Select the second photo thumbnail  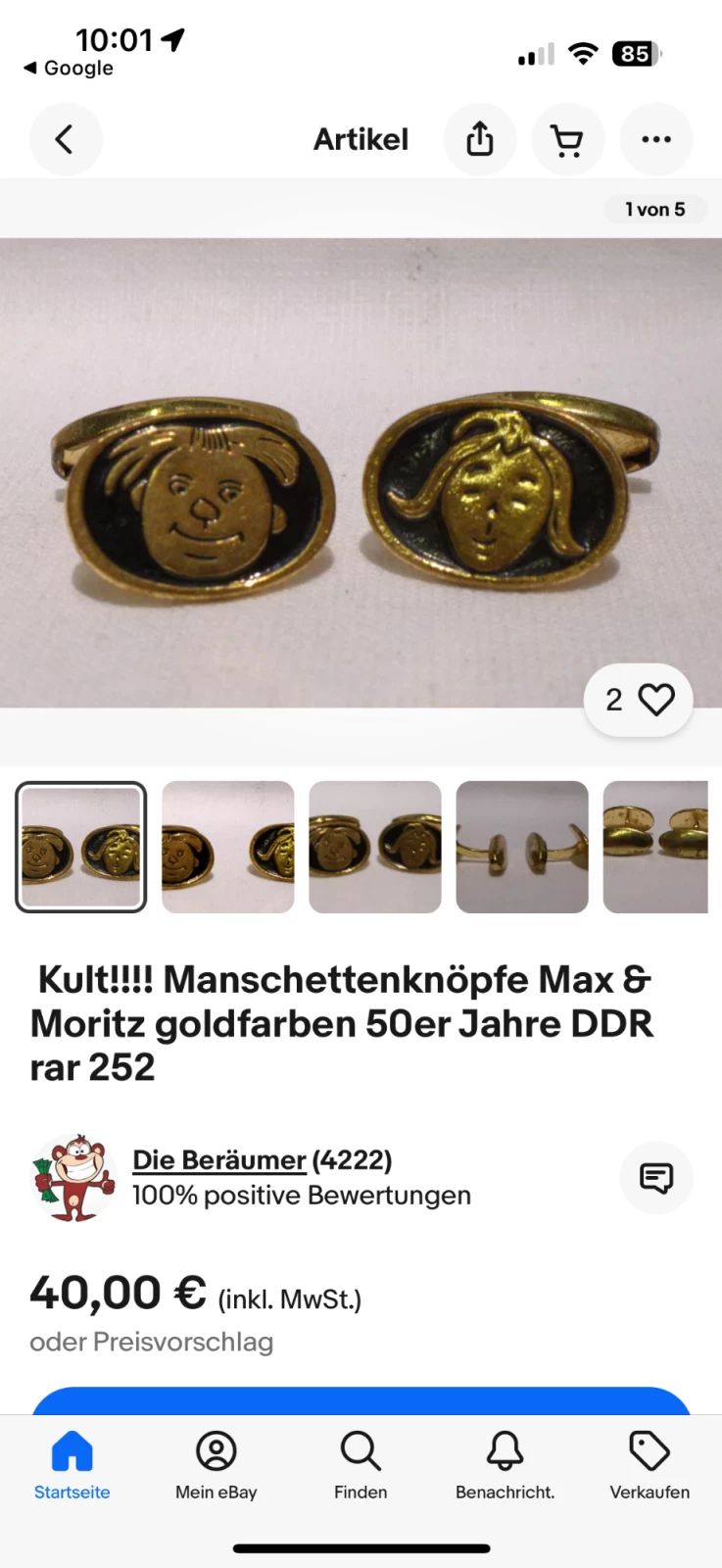228,847
